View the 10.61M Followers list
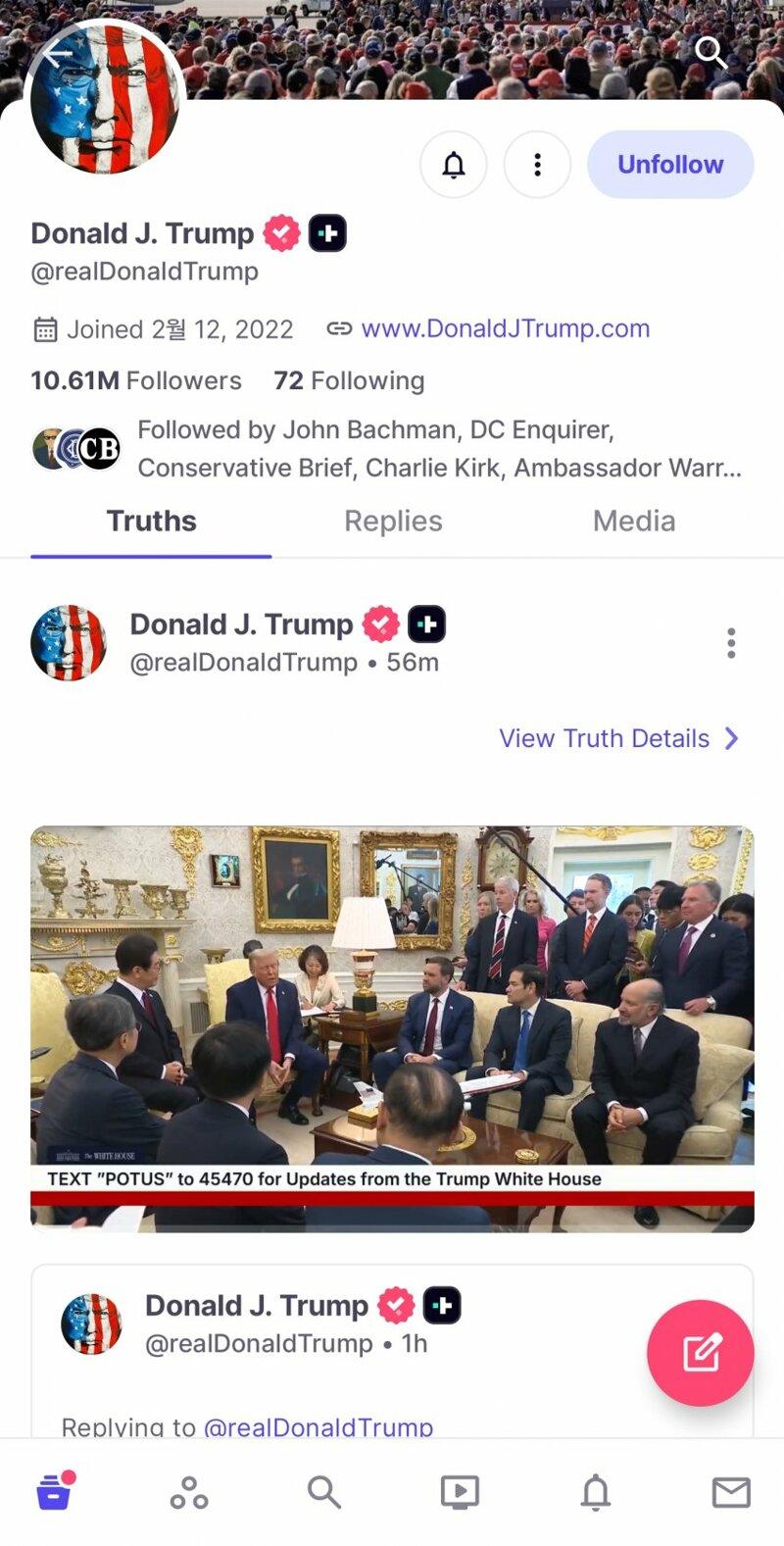 [x=136, y=380]
